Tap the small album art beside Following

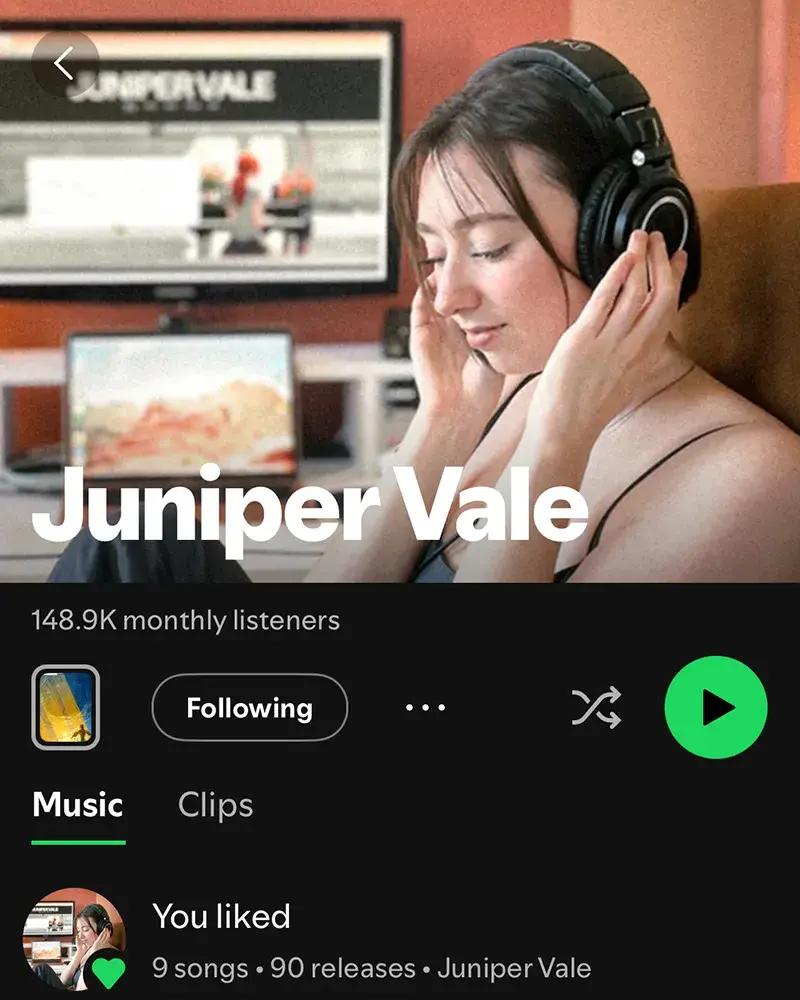[66, 707]
